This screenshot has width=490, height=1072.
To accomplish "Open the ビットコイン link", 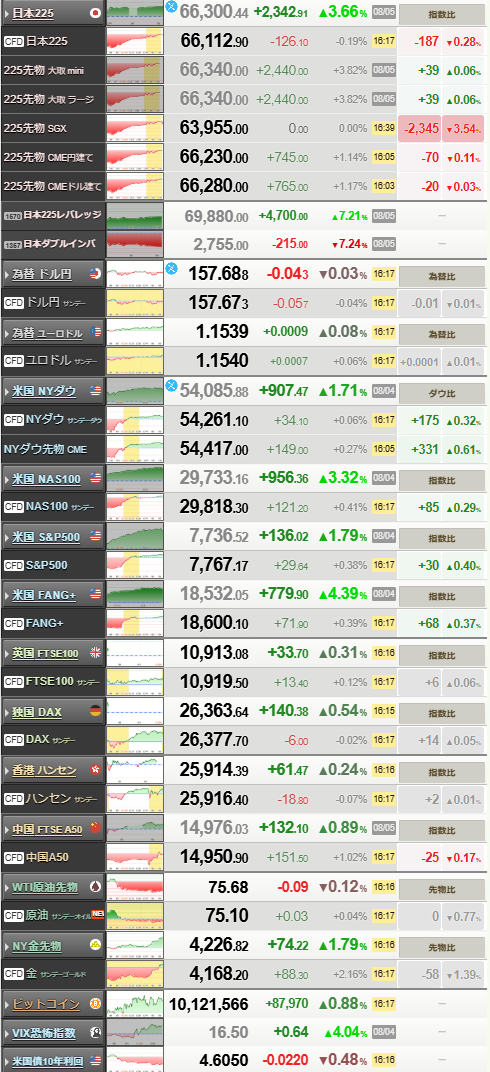I will 46,1004.
